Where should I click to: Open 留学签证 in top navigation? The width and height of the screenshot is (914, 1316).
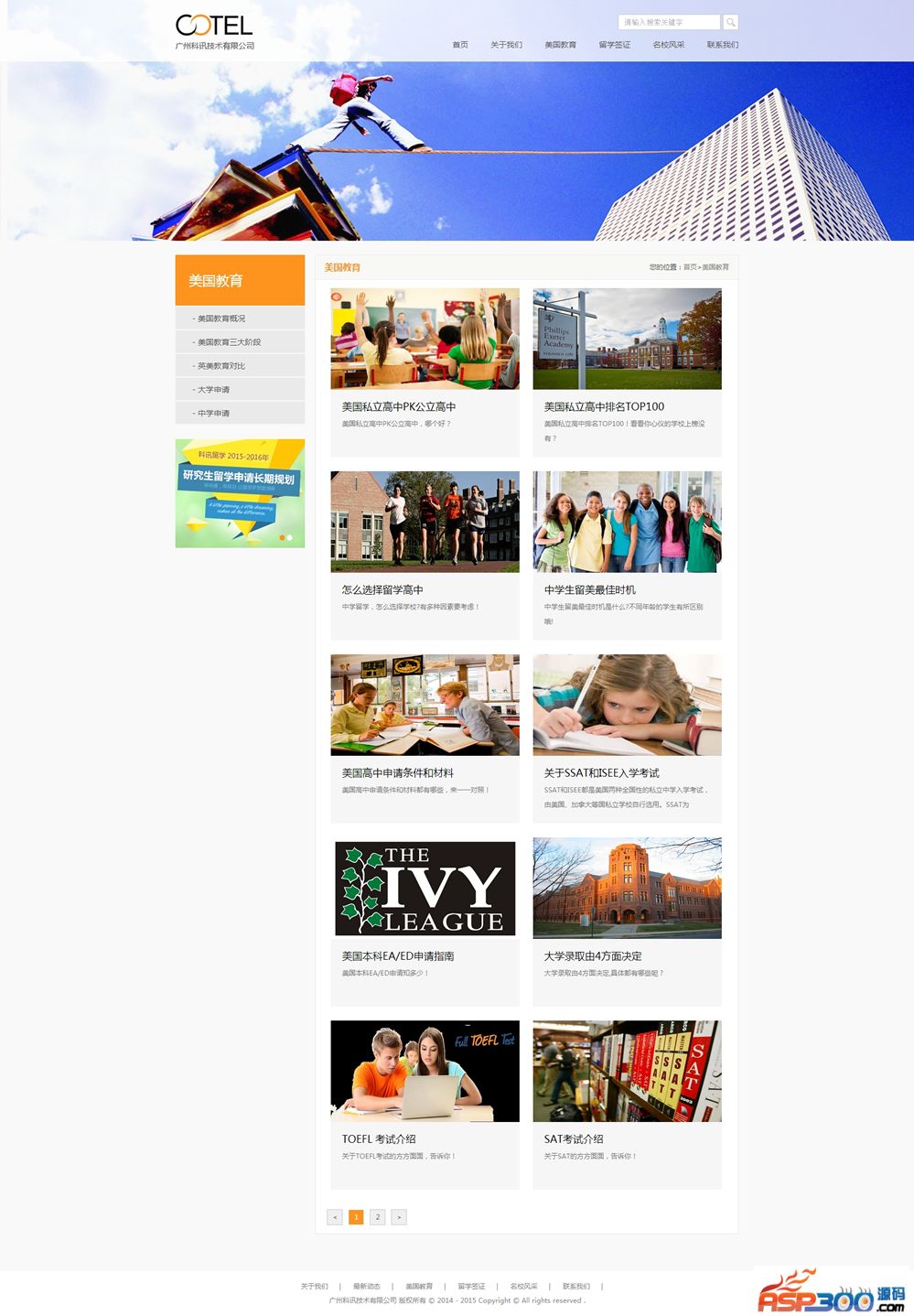(615, 45)
